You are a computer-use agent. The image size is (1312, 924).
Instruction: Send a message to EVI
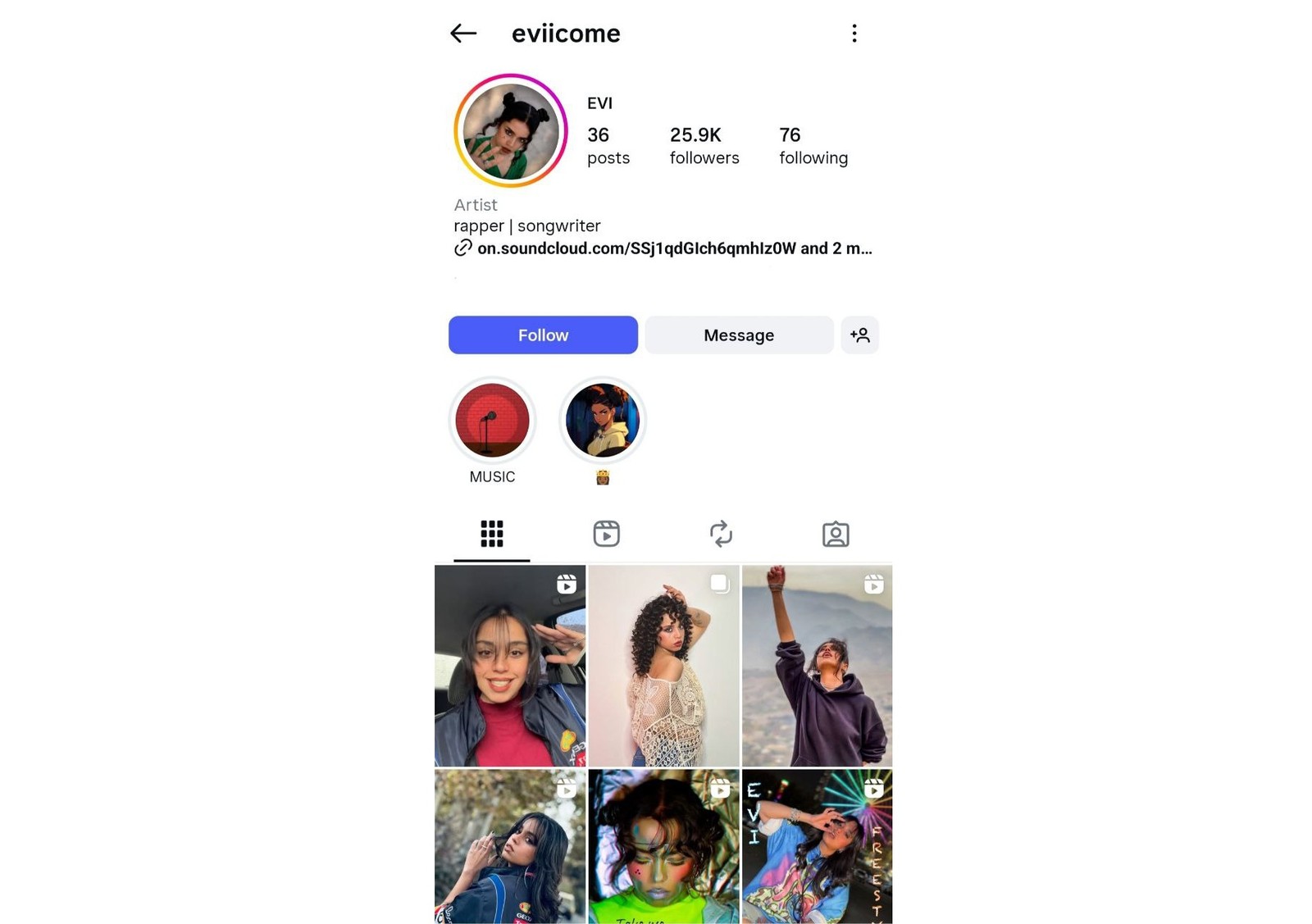(x=738, y=335)
